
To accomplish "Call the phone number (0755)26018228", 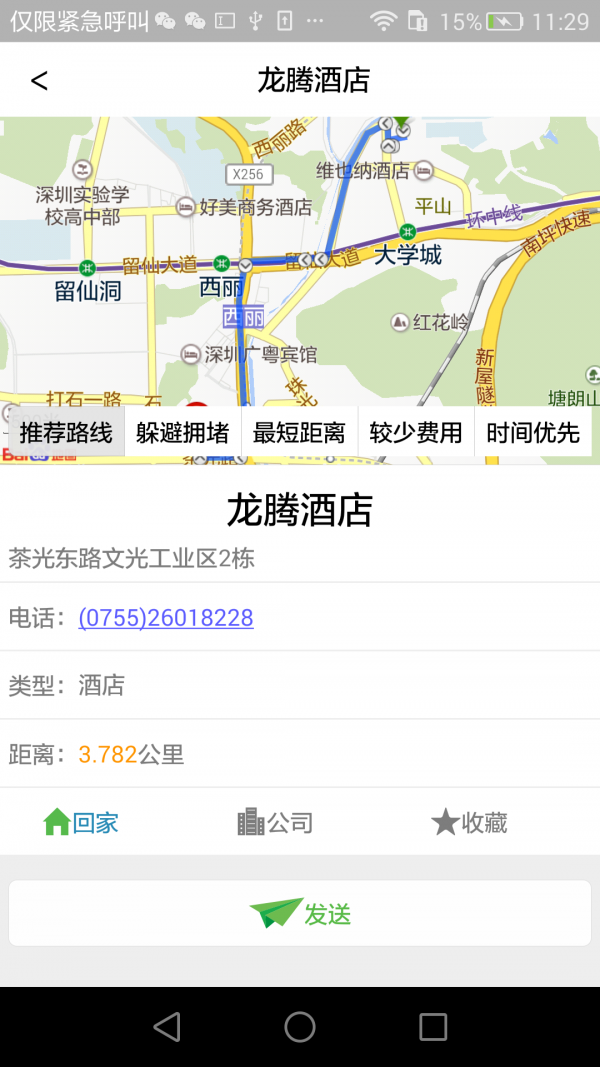I will pos(166,618).
